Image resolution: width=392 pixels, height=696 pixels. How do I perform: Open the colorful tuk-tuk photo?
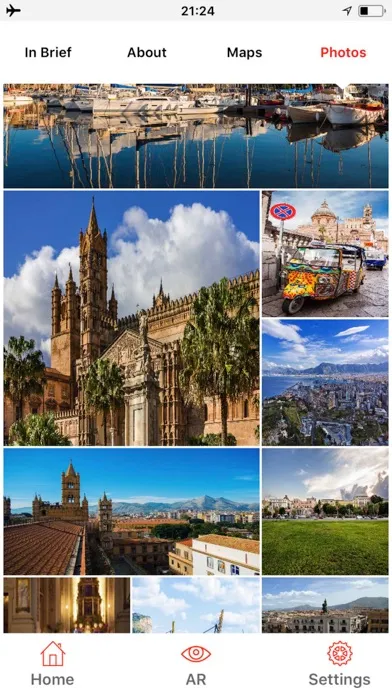click(x=325, y=254)
